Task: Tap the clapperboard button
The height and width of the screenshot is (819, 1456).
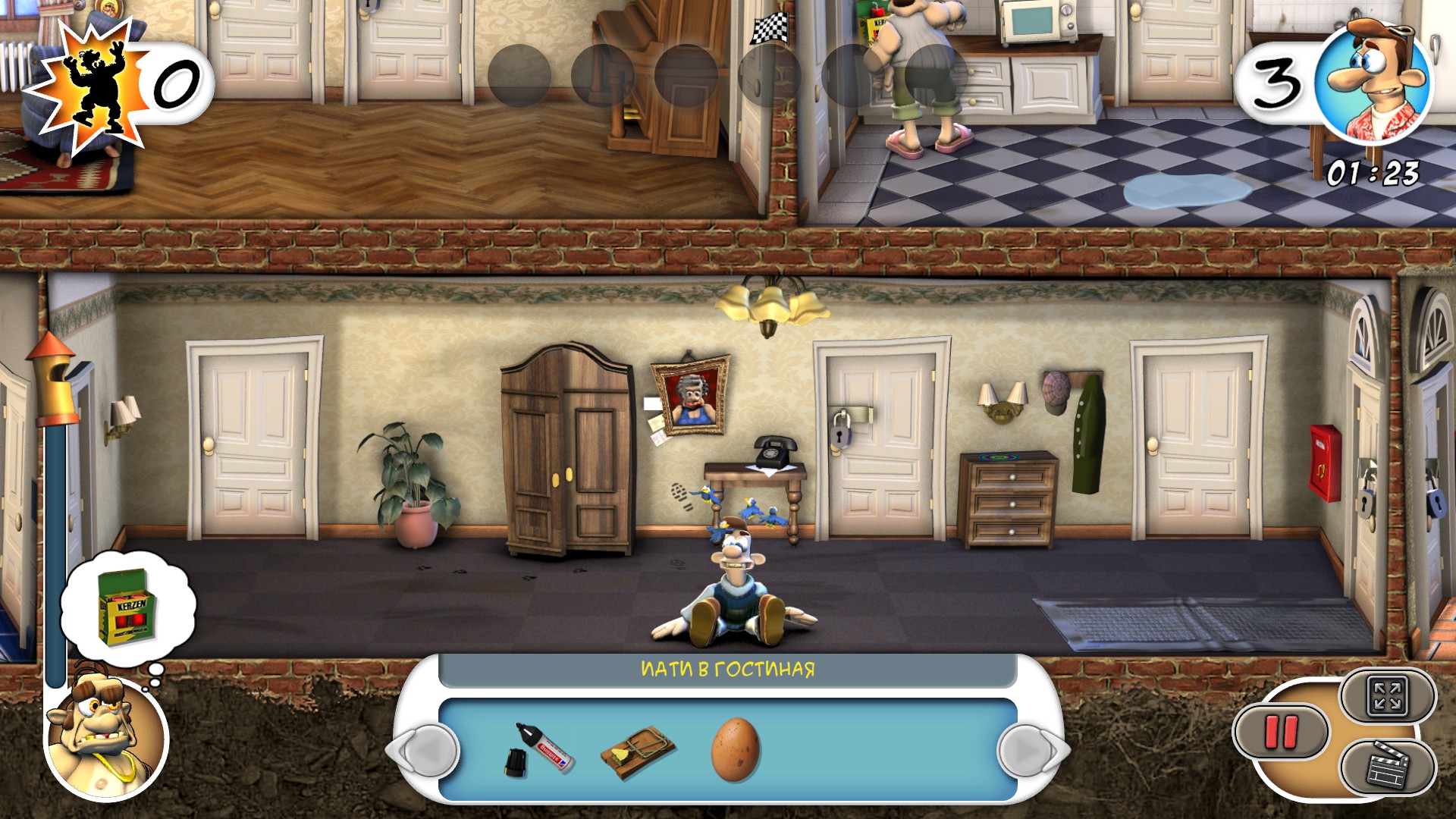Action: click(1387, 766)
